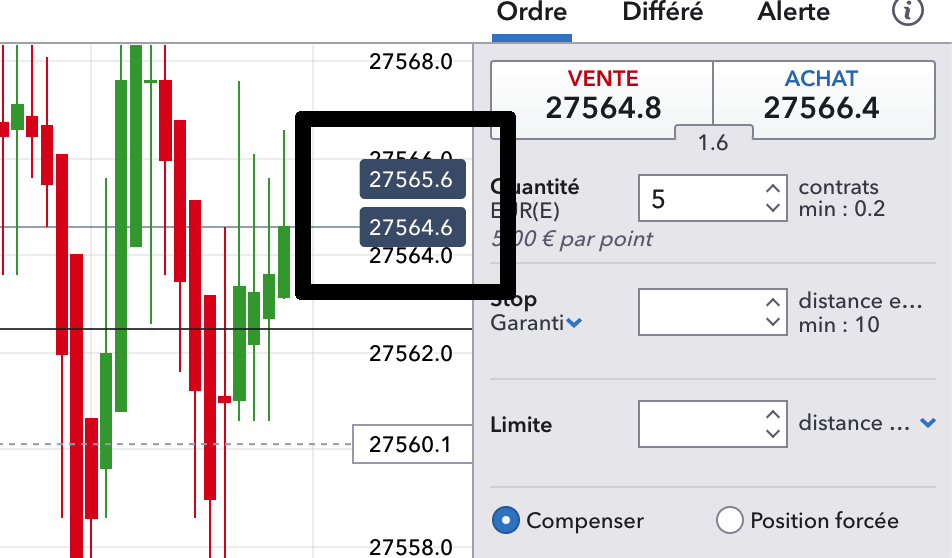This screenshot has height=558, width=952.
Task: Open the Limite distance dropdown
Action: [928, 424]
